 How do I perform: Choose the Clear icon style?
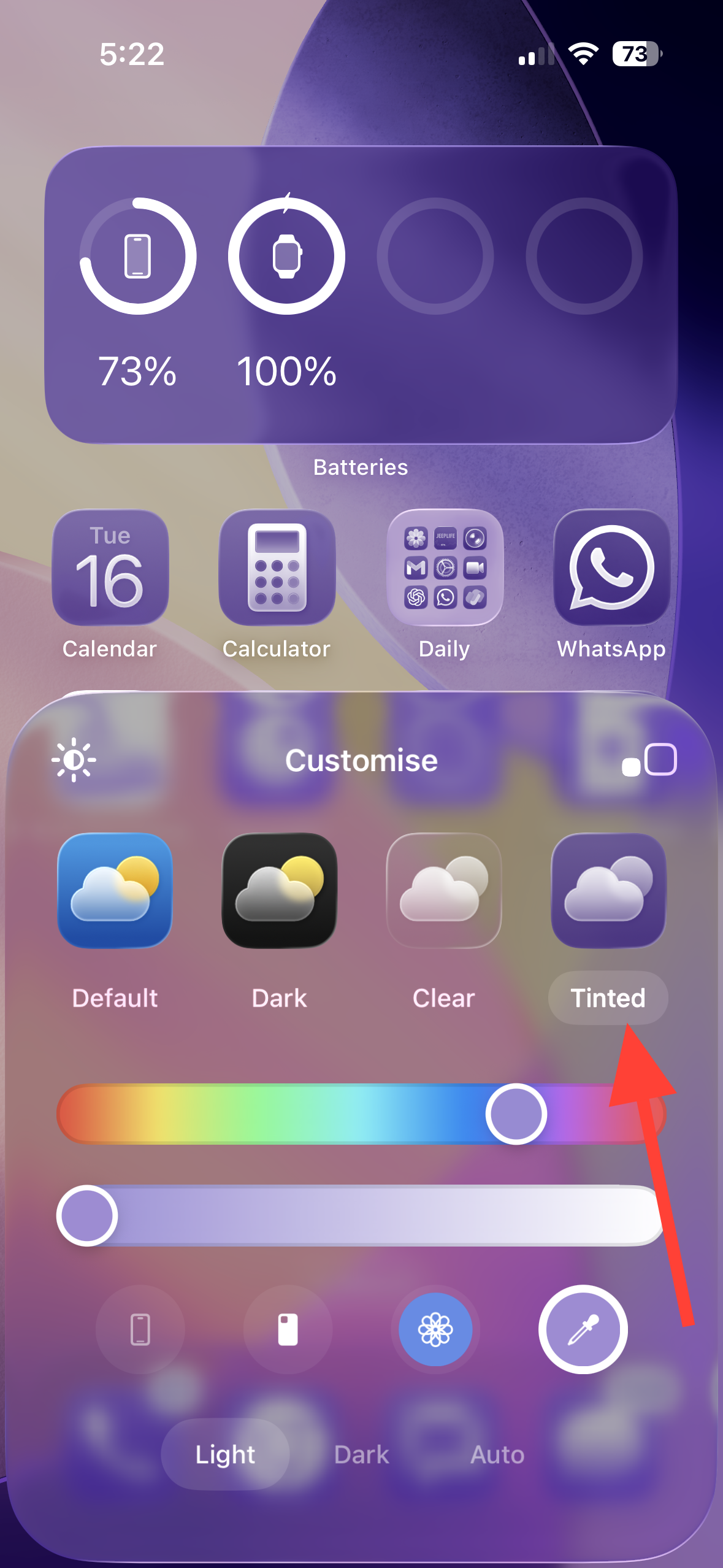point(443,891)
